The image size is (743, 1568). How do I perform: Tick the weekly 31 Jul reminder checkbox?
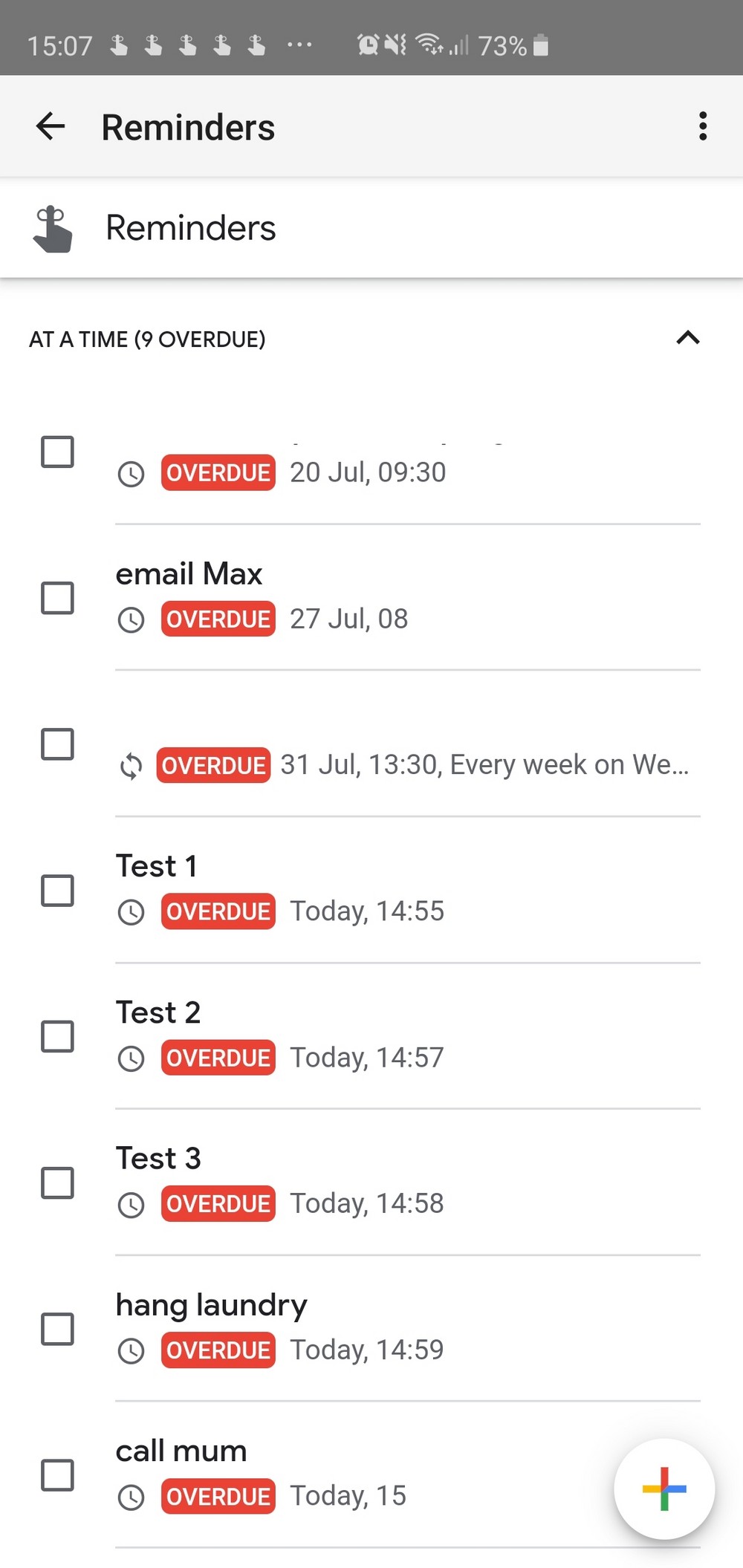(57, 744)
